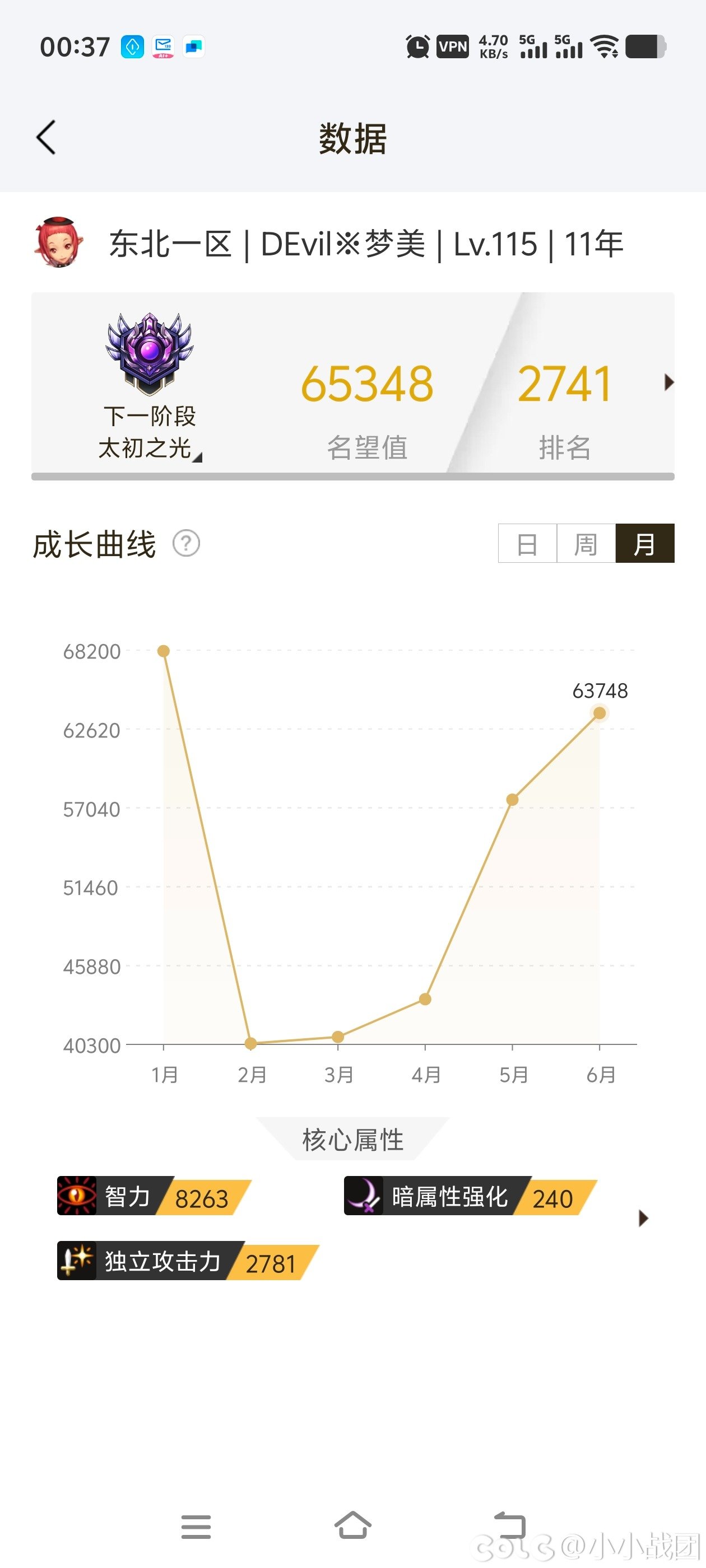
Task: Select the 月 growth curve tab
Action: [x=644, y=544]
